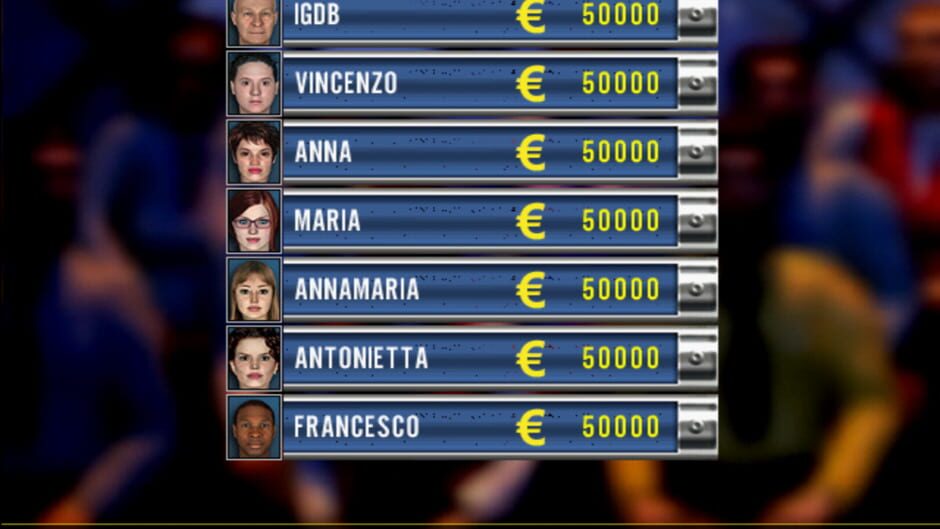Choose the Francesco player row
This screenshot has width=940, height=529.
click(x=480, y=427)
